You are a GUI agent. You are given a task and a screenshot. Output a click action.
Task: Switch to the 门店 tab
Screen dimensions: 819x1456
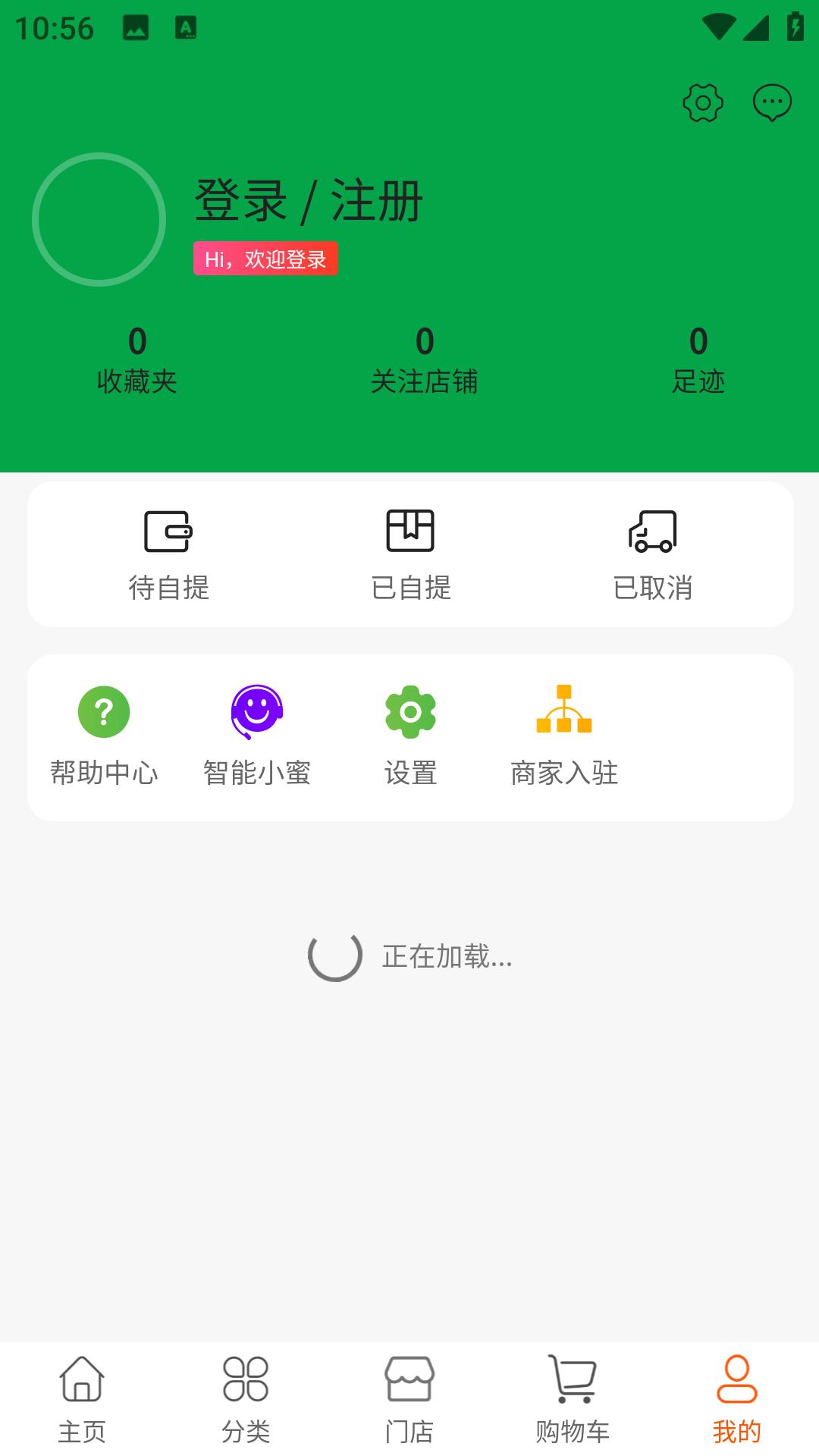[x=409, y=1400]
